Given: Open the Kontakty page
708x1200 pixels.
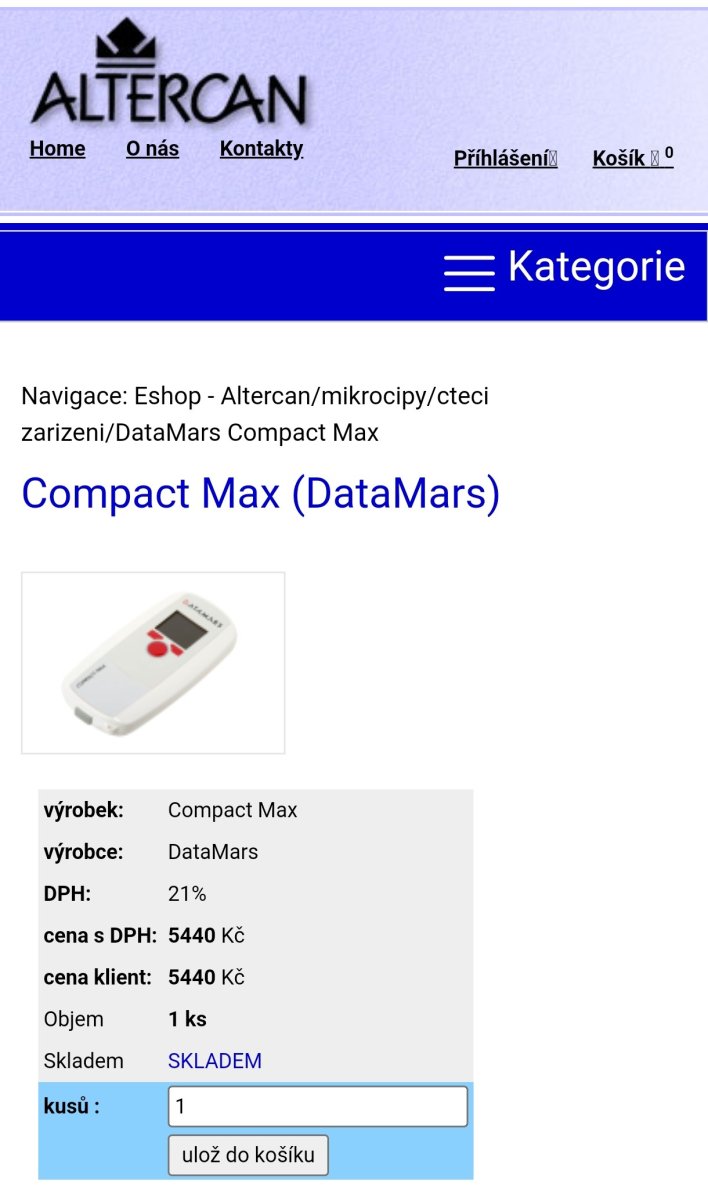Looking at the screenshot, I should [261, 149].
